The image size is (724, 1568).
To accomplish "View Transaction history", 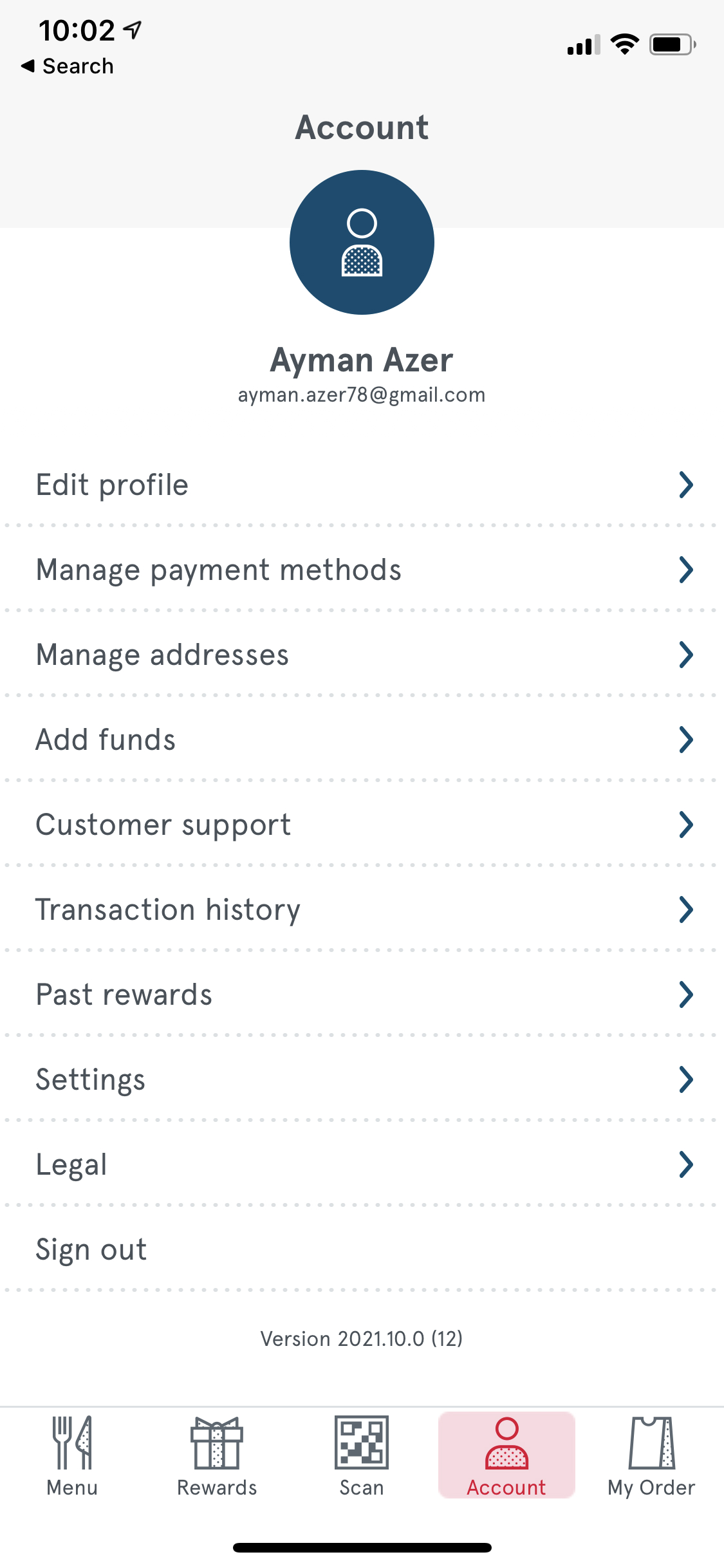I will coord(362,910).
